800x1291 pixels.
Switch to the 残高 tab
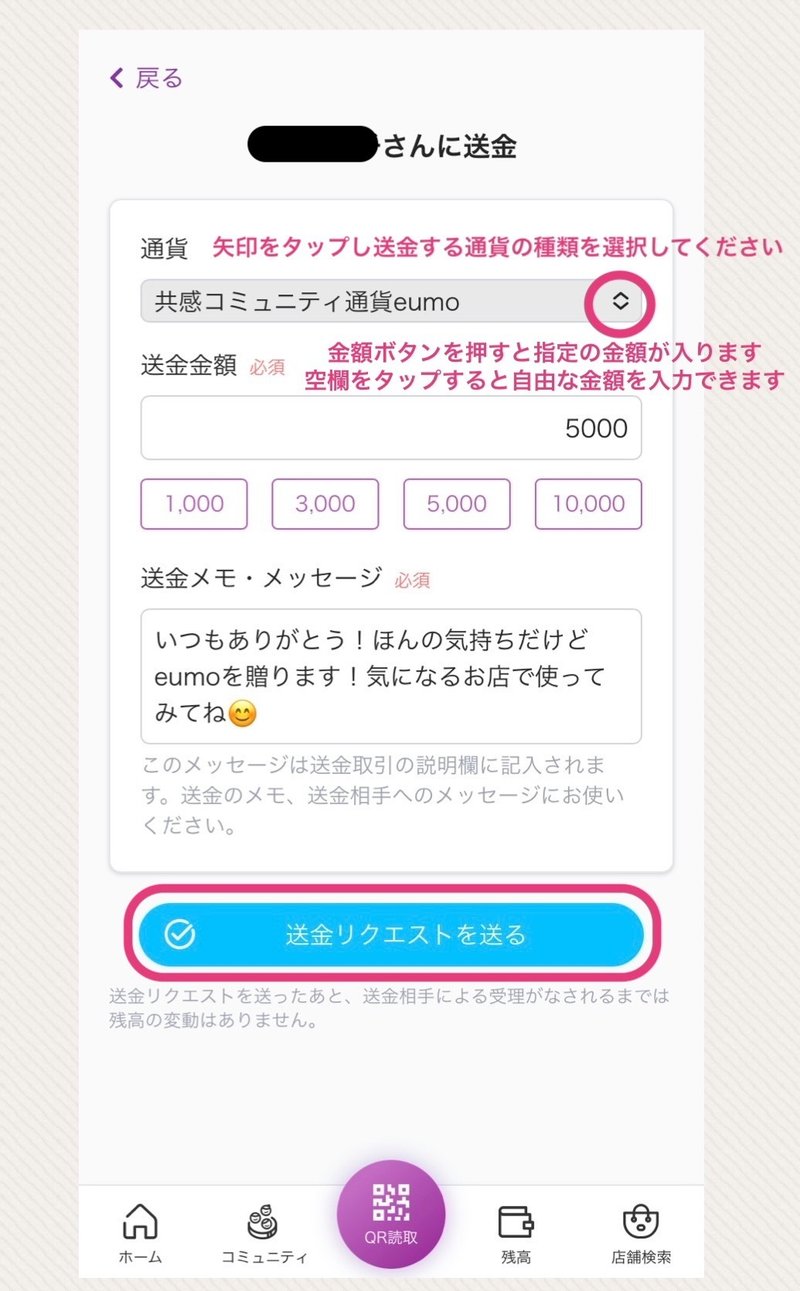pos(516,1234)
